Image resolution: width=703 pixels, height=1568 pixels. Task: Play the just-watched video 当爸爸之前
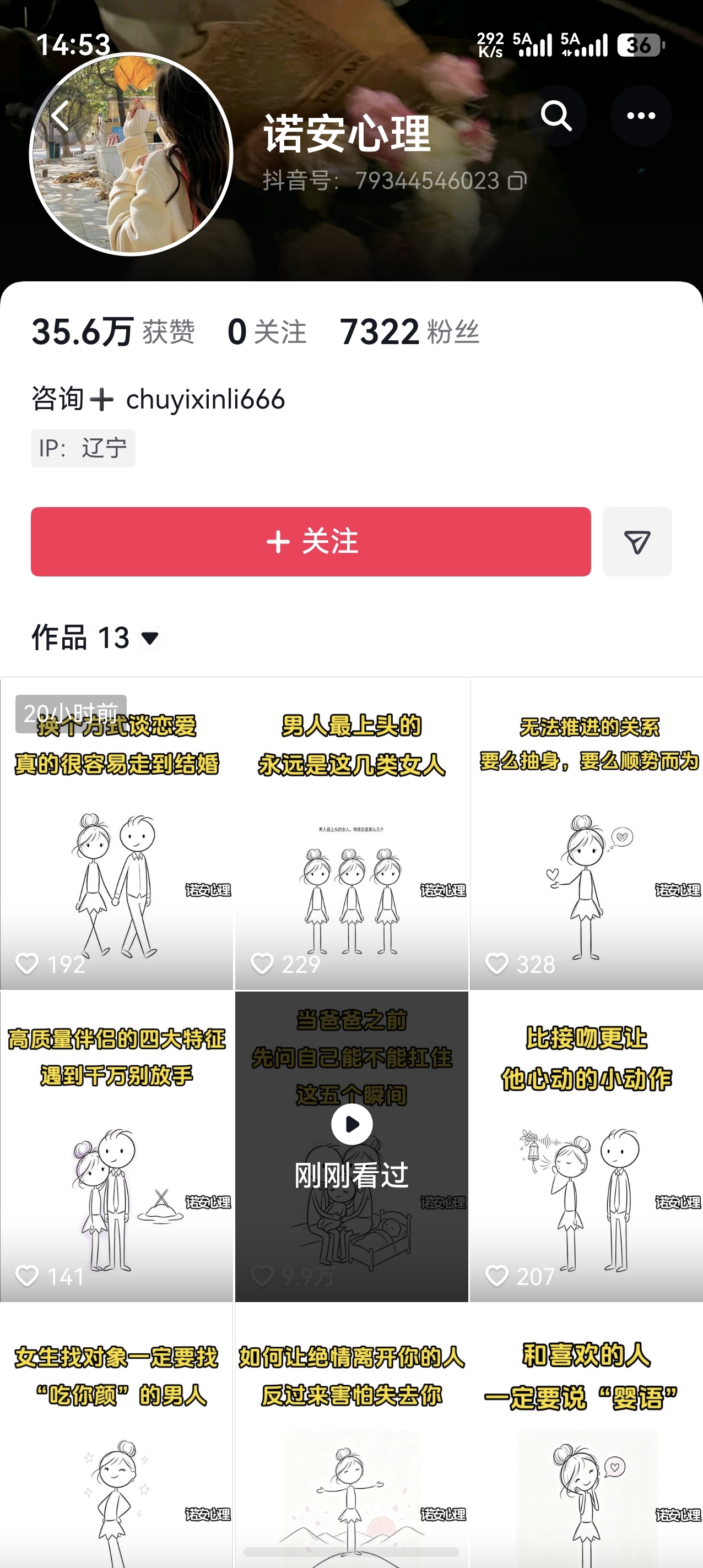point(351,1146)
